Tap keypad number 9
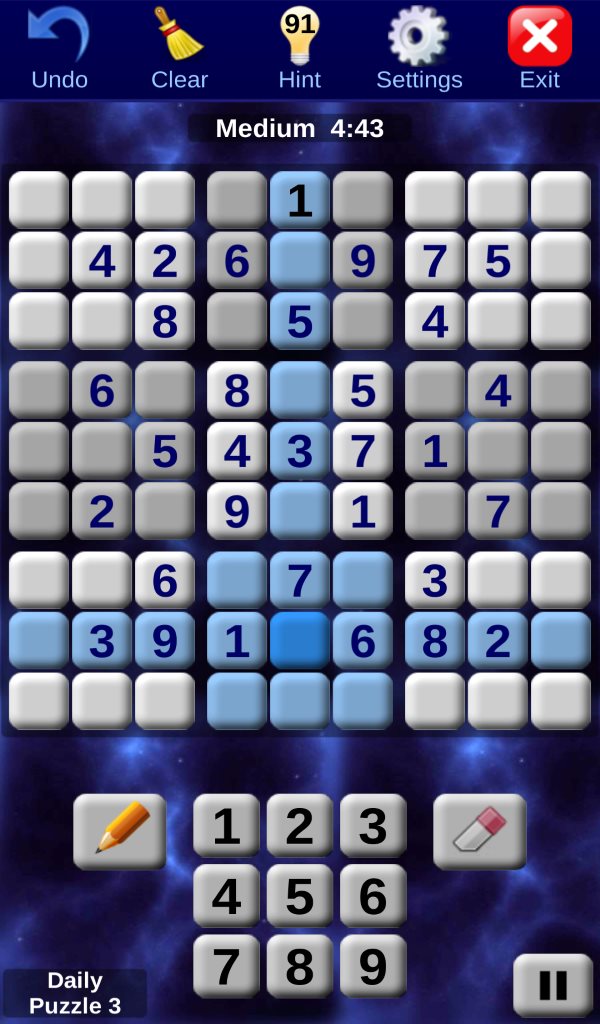Image resolution: width=600 pixels, height=1024 pixels. coord(373,967)
